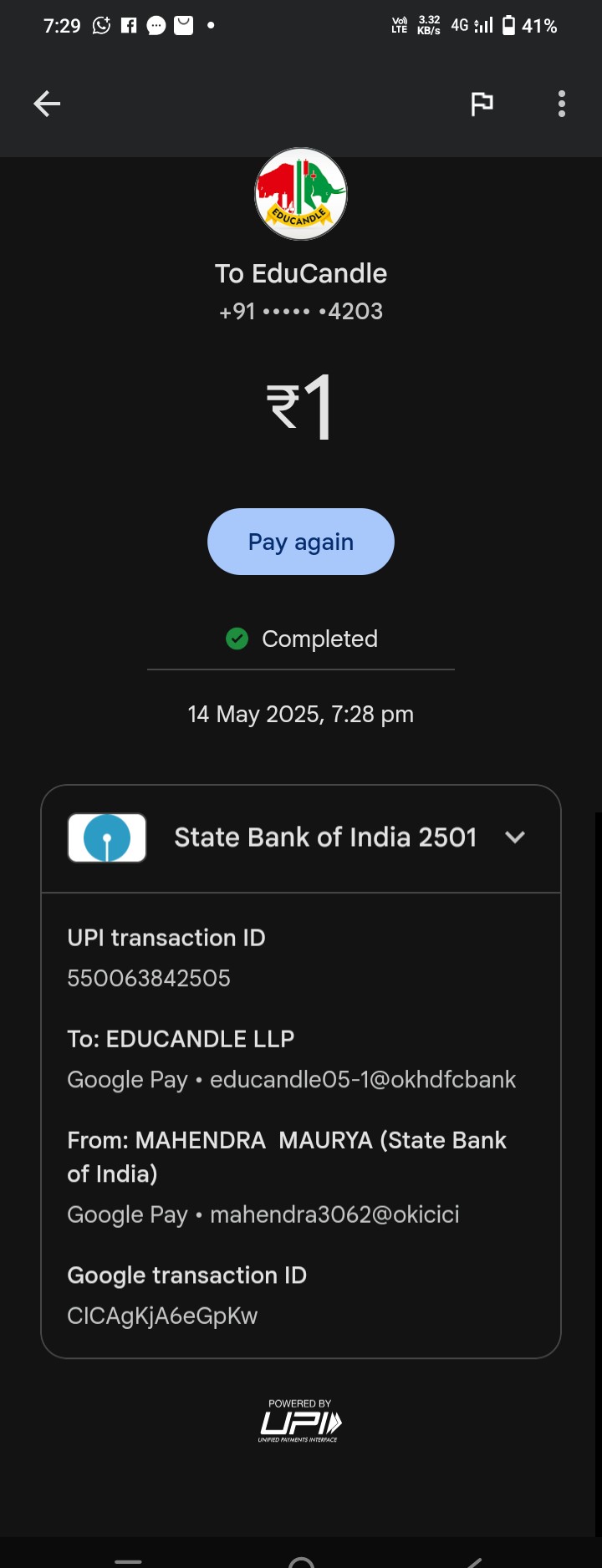
Task: Expand State Bank of India 2501 details
Action: (515, 837)
